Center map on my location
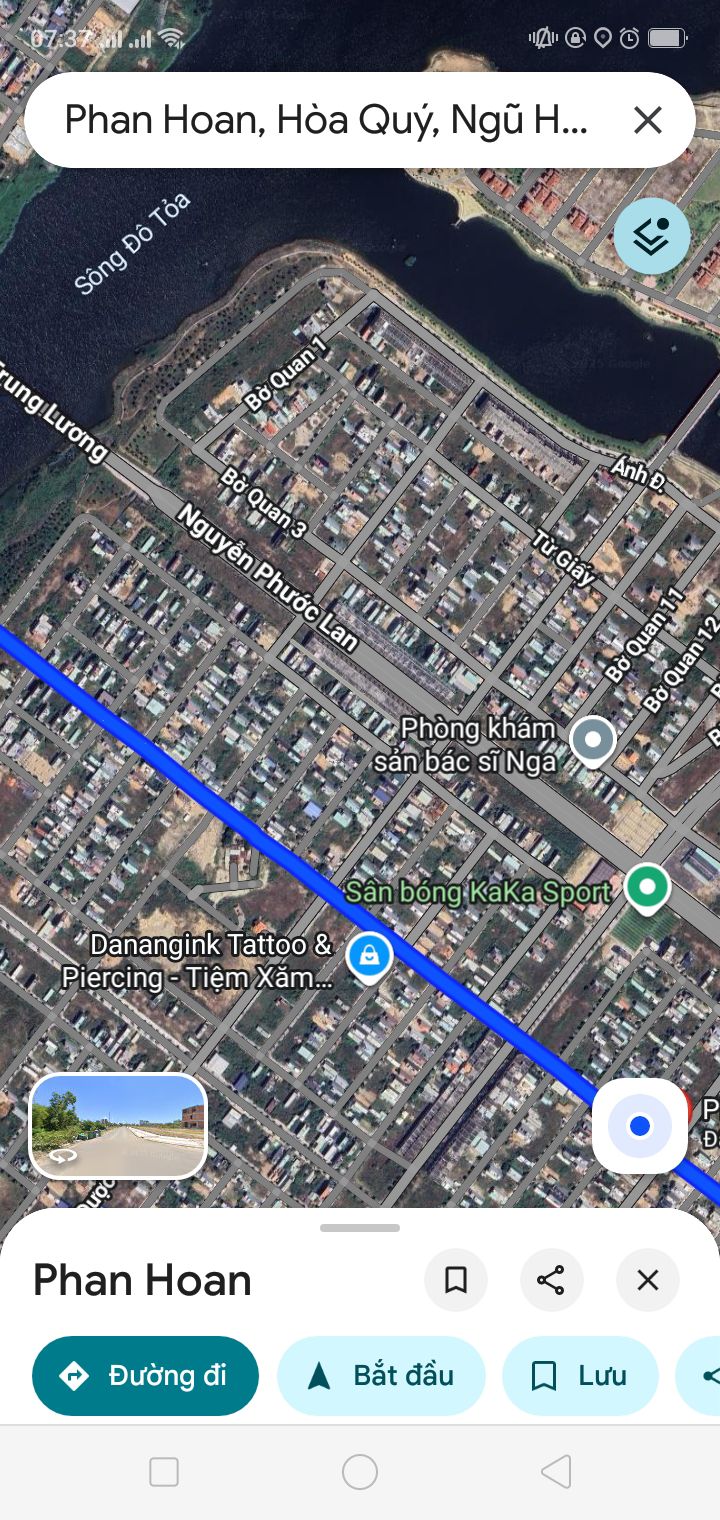The image size is (720, 1520). [640, 1126]
